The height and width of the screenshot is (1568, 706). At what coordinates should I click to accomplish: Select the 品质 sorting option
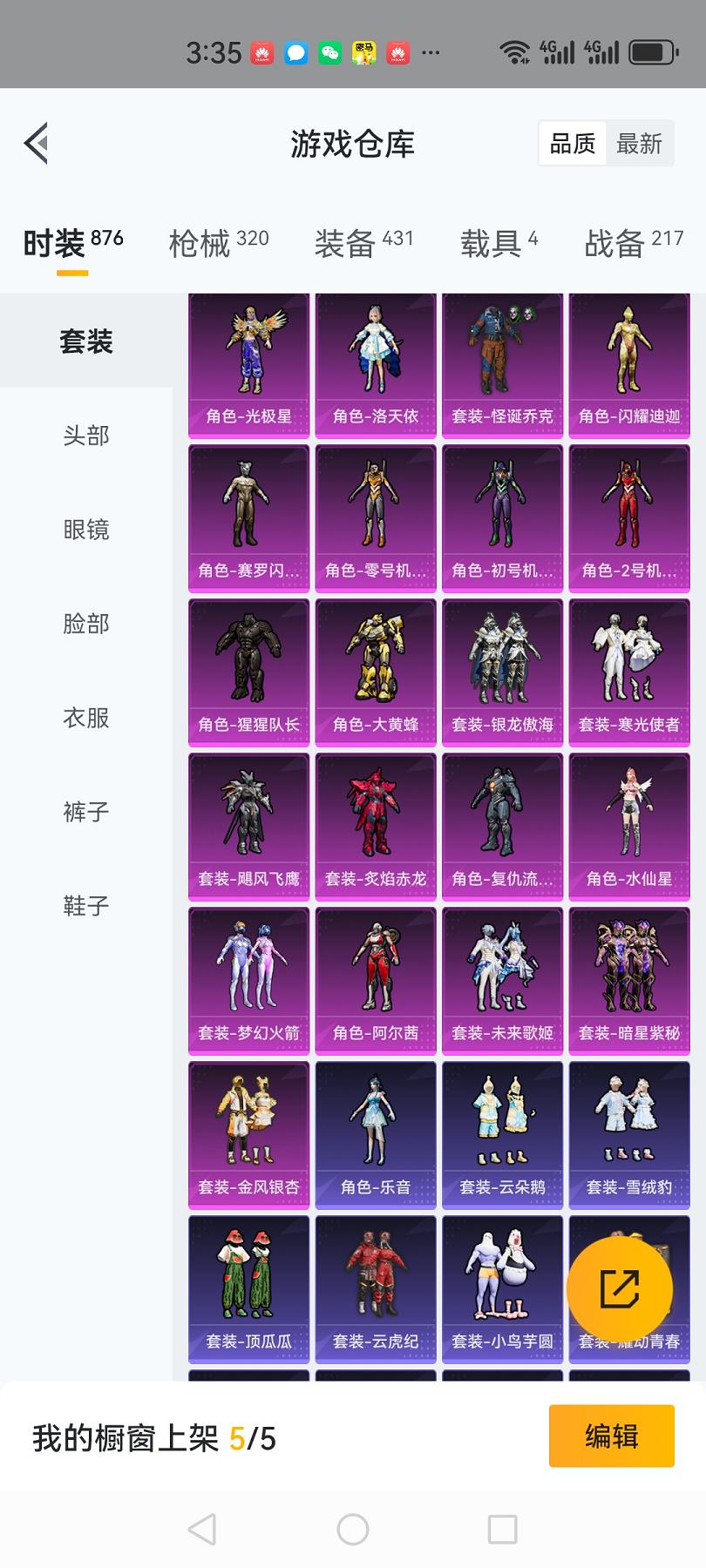click(573, 144)
